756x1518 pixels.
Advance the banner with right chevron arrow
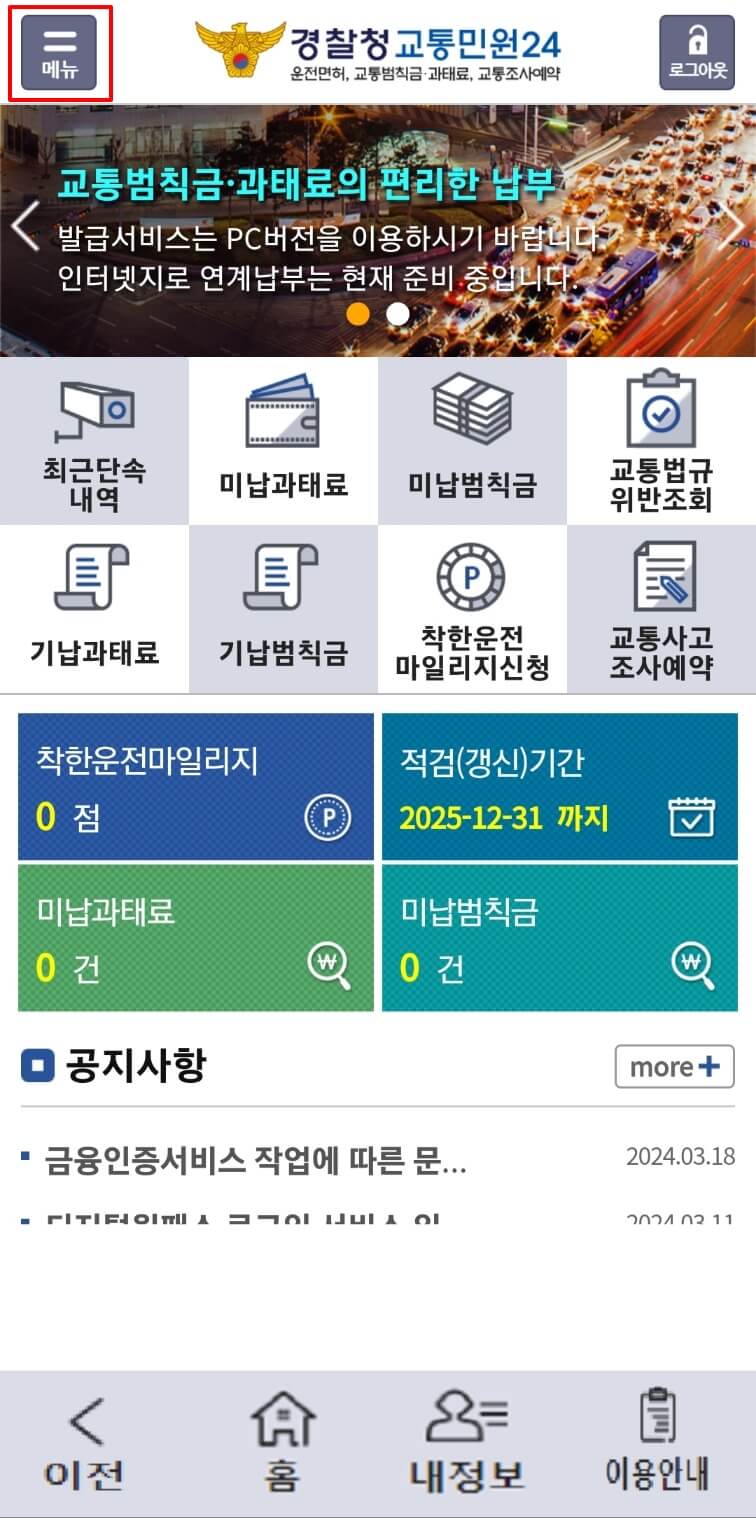(737, 227)
